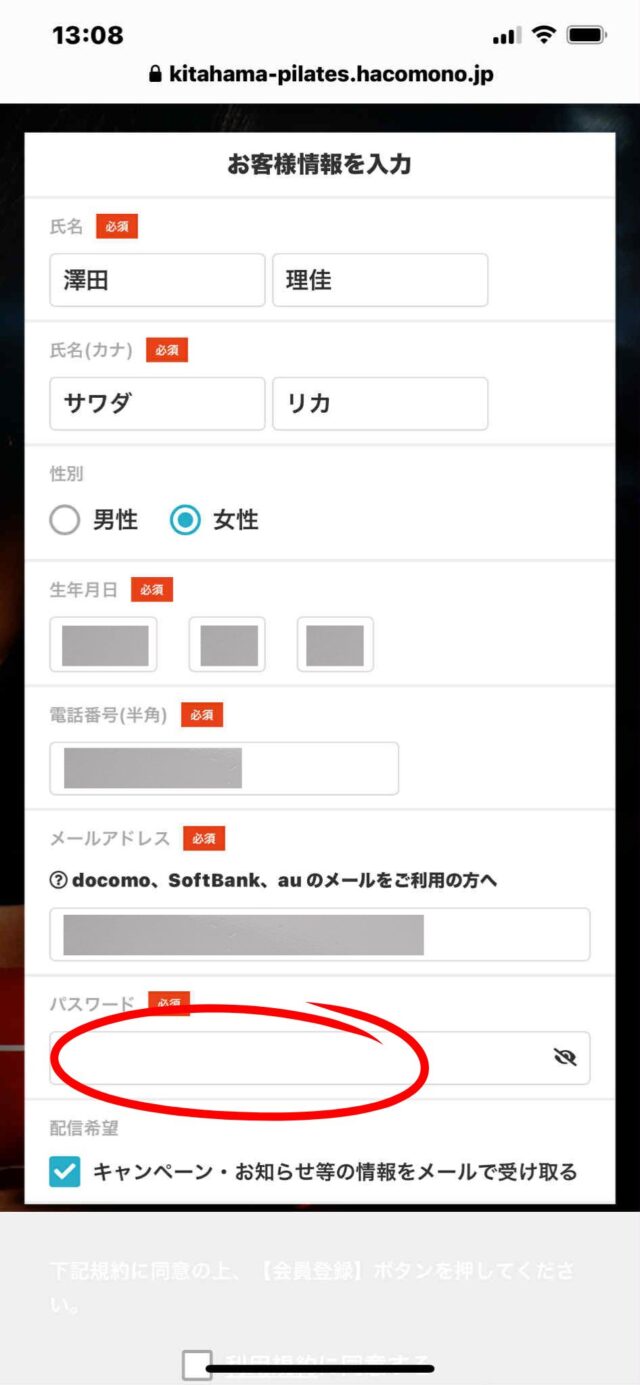
Task: Tap the browser address bar kitahama-pilates.hacomono.jp
Action: click(320, 74)
